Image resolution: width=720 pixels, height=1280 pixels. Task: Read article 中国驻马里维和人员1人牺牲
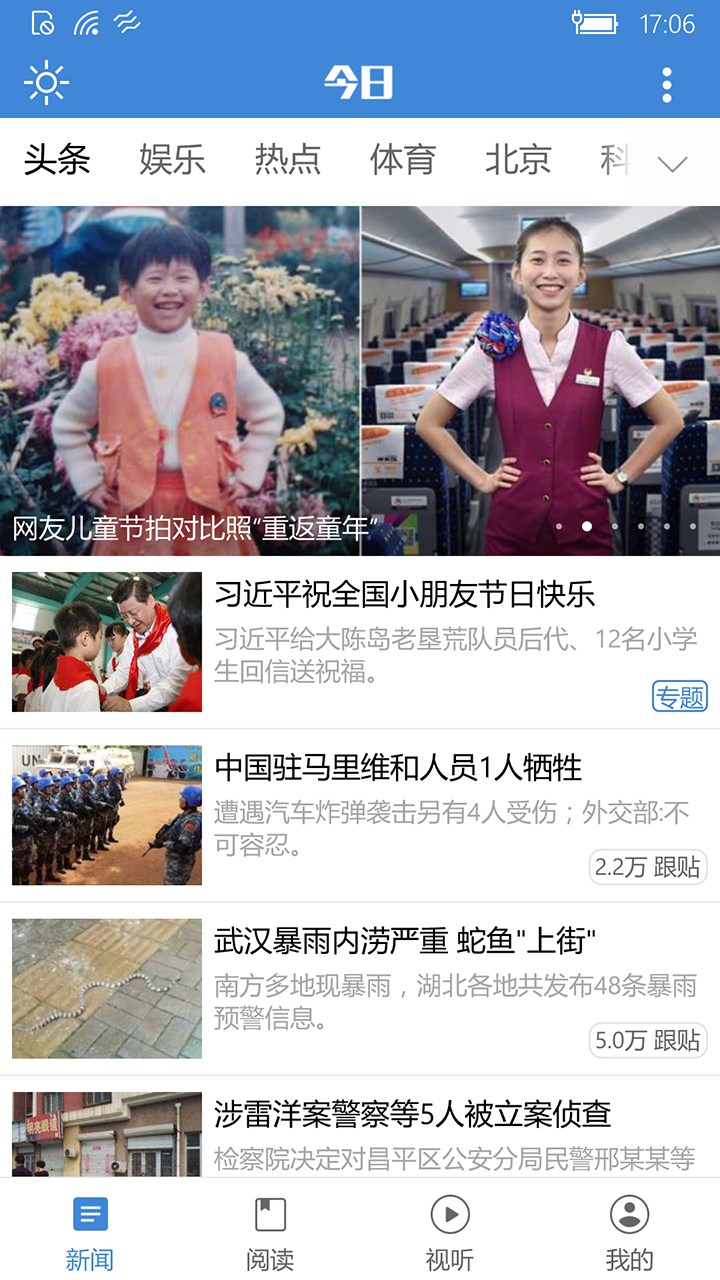pos(398,768)
